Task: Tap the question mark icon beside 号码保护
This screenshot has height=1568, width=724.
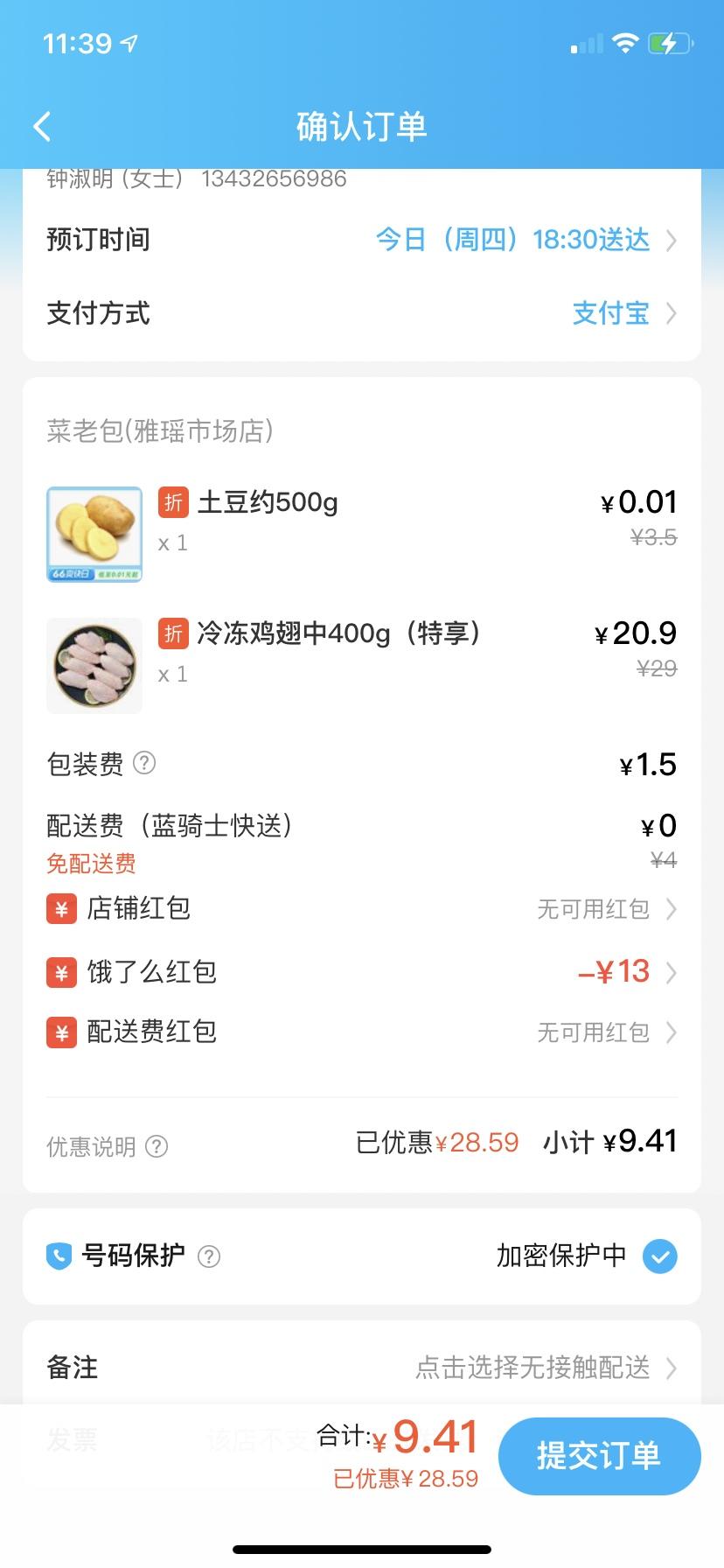Action: coord(209,1256)
